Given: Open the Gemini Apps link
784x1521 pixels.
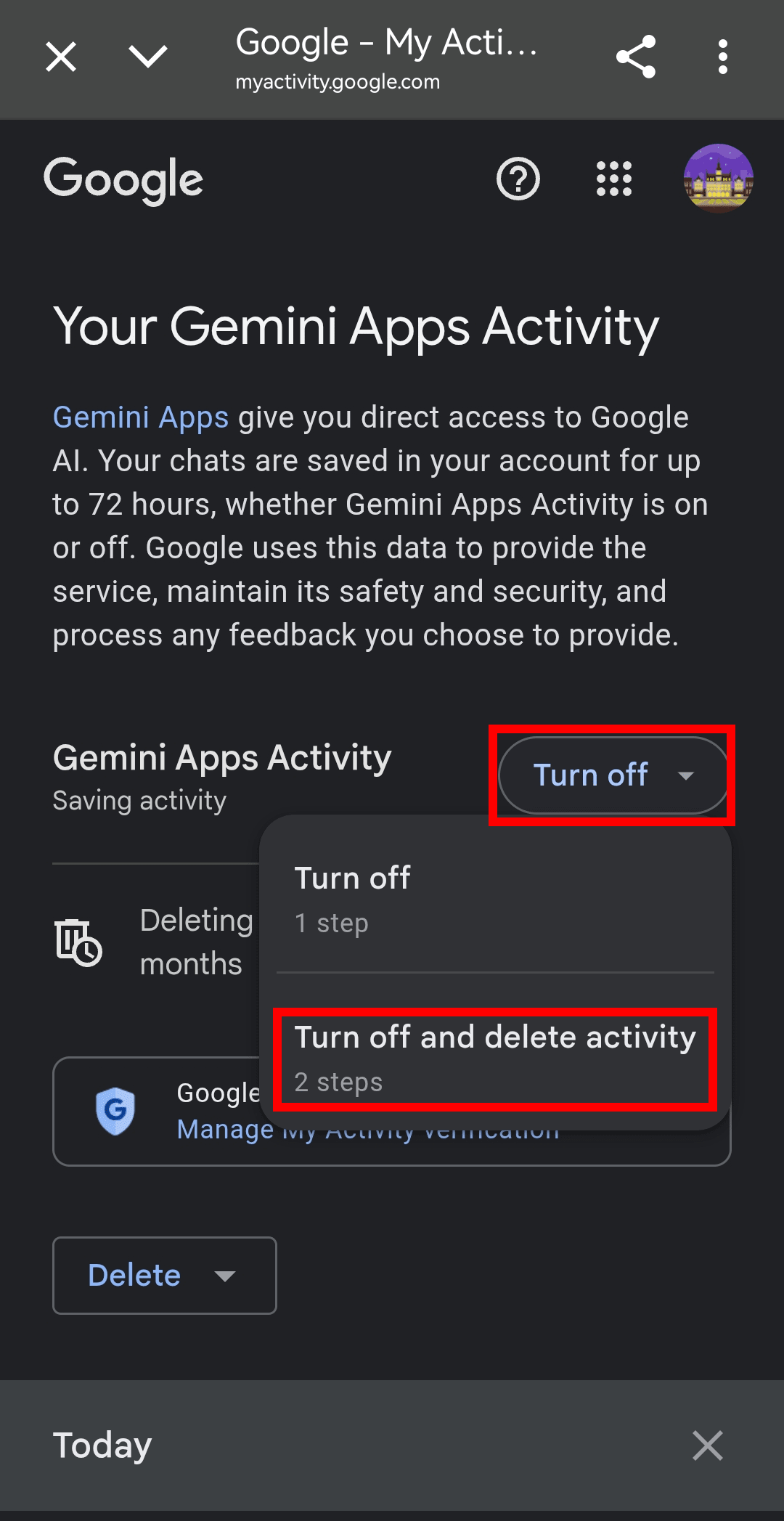Looking at the screenshot, I should (x=140, y=417).
